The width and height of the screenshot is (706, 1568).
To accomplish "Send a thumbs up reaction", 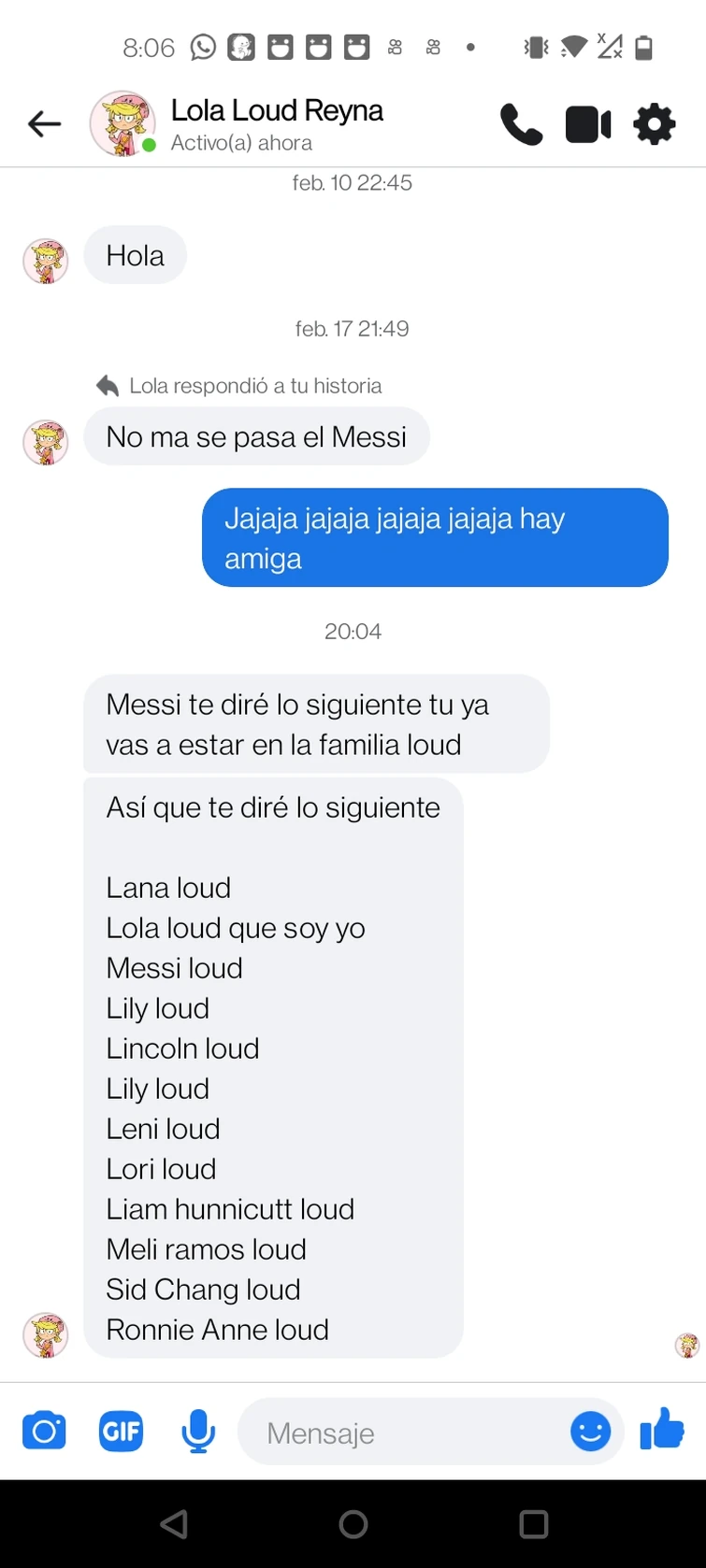I will pyautogui.click(x=662, y=1431).
